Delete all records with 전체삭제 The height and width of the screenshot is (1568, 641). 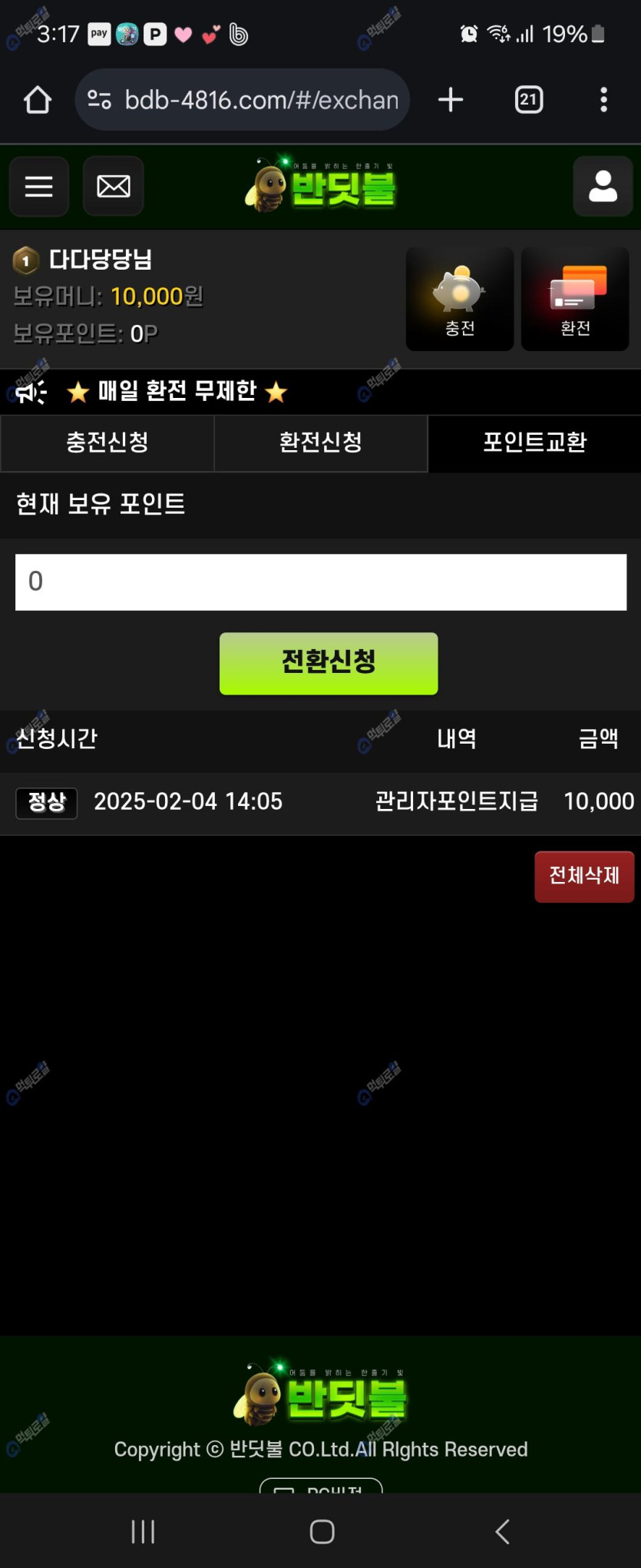(x=584, y=876)
